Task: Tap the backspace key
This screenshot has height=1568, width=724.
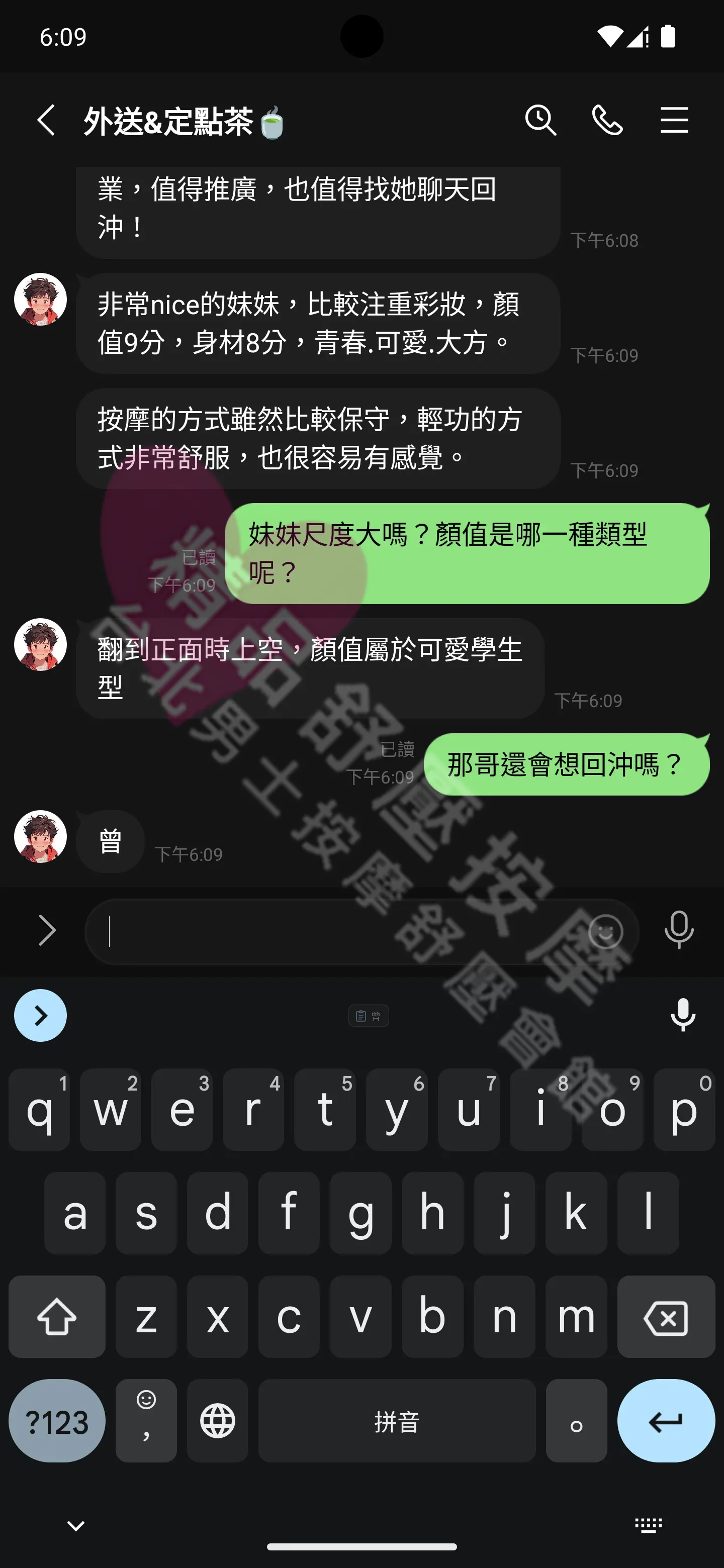Action: 666,1317
